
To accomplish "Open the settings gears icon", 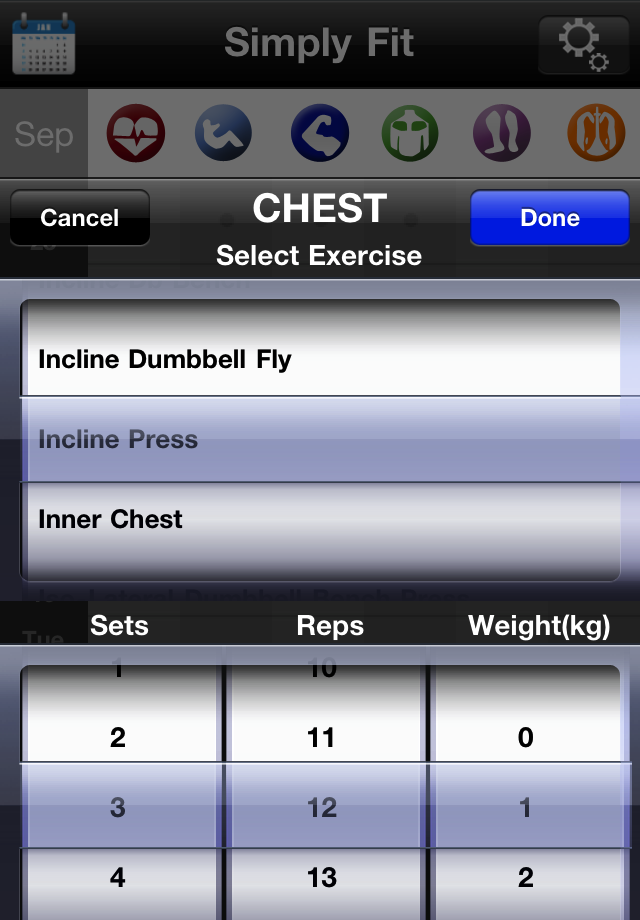I will point(583,45).
